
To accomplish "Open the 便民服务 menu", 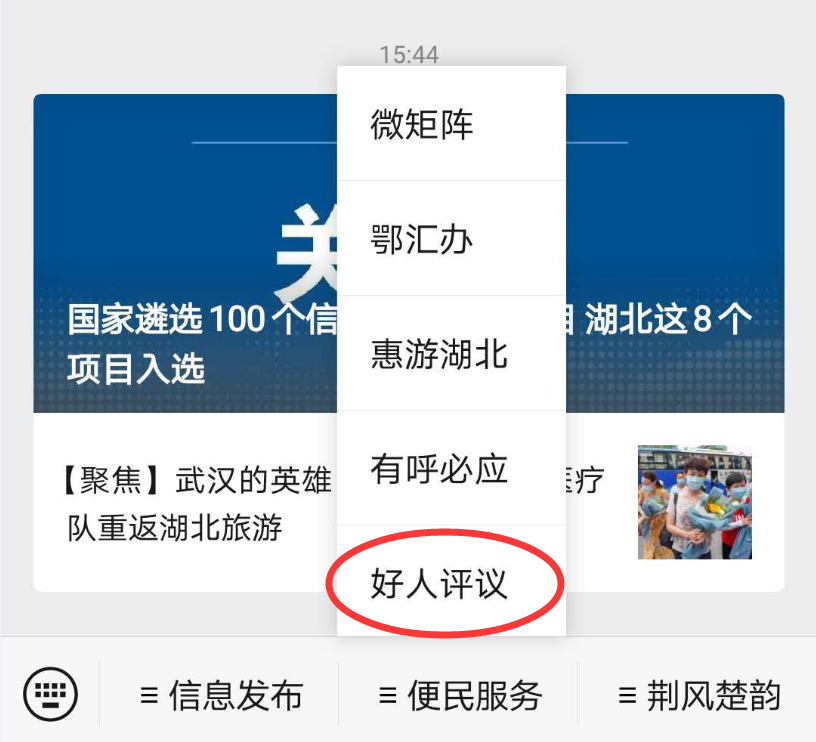I will [x=459, y=694].
